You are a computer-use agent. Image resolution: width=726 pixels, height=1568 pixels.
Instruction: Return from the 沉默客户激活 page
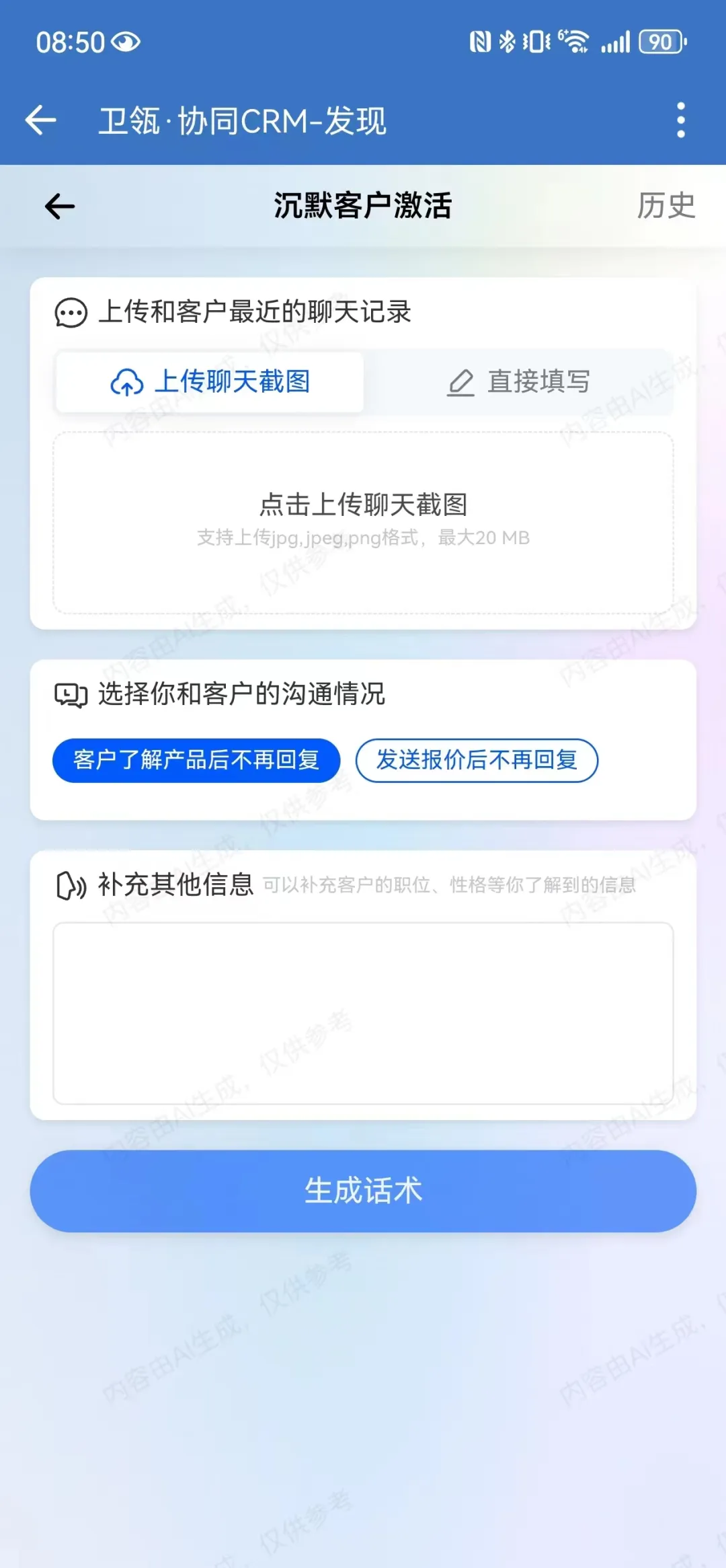[x=60, y=206]
